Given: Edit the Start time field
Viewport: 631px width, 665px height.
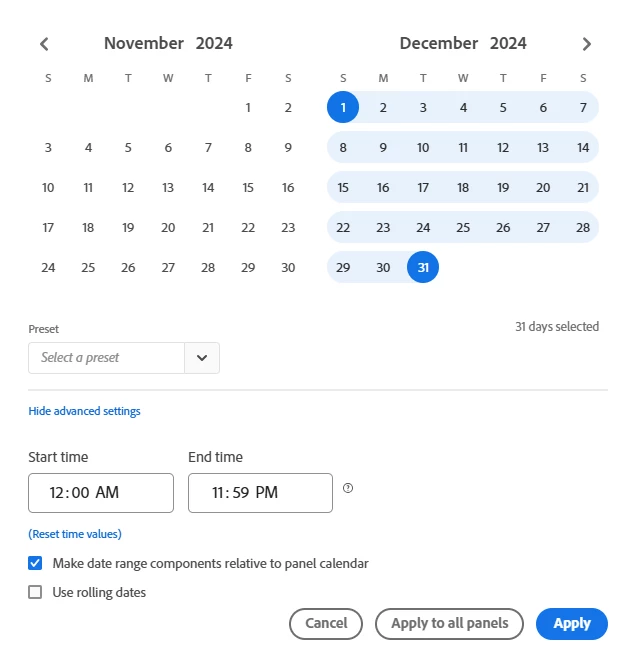Looking at the screenshot, I should (101, 493).
